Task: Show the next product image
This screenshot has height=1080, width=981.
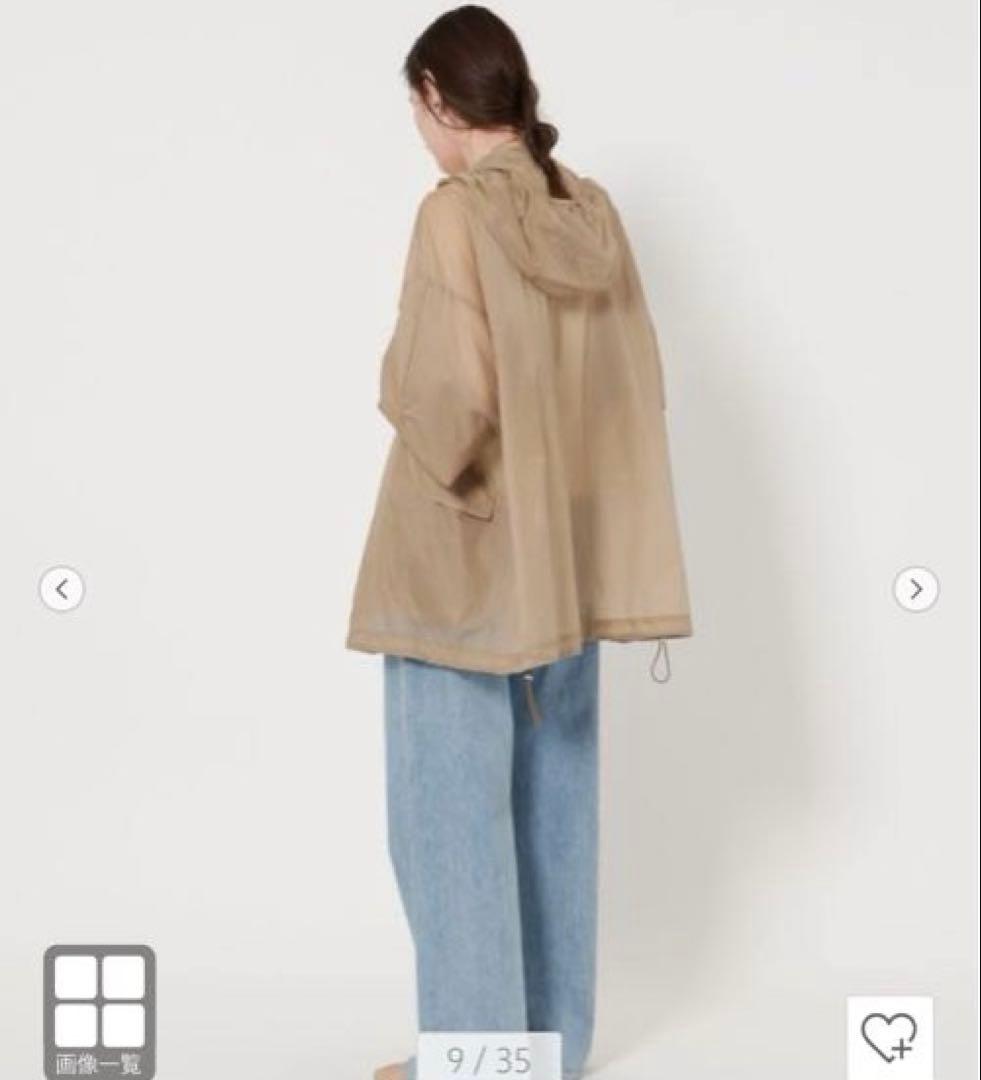Action: point(915,589)
